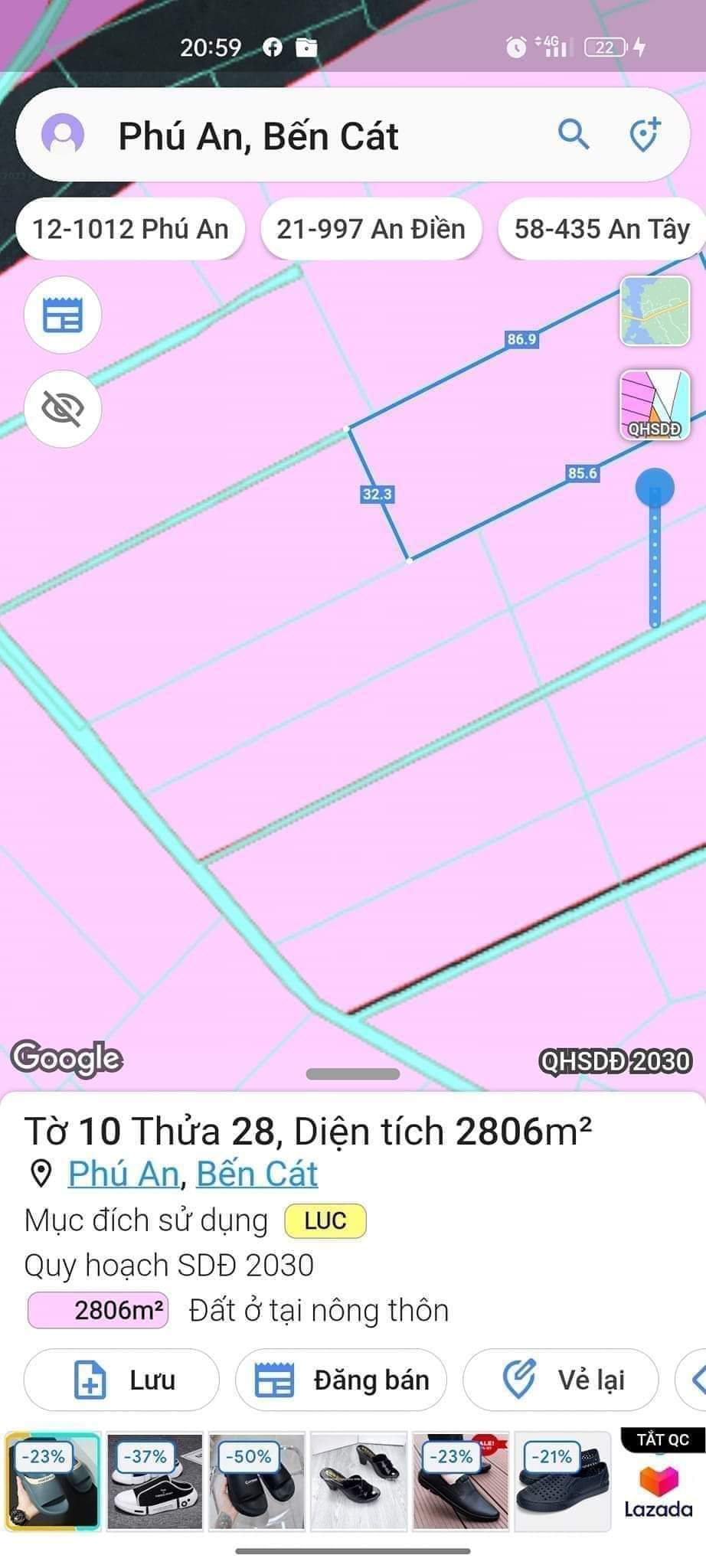Open the listings table button
This screenshot has width=706, height=1568.
click(x=63, y=315)
